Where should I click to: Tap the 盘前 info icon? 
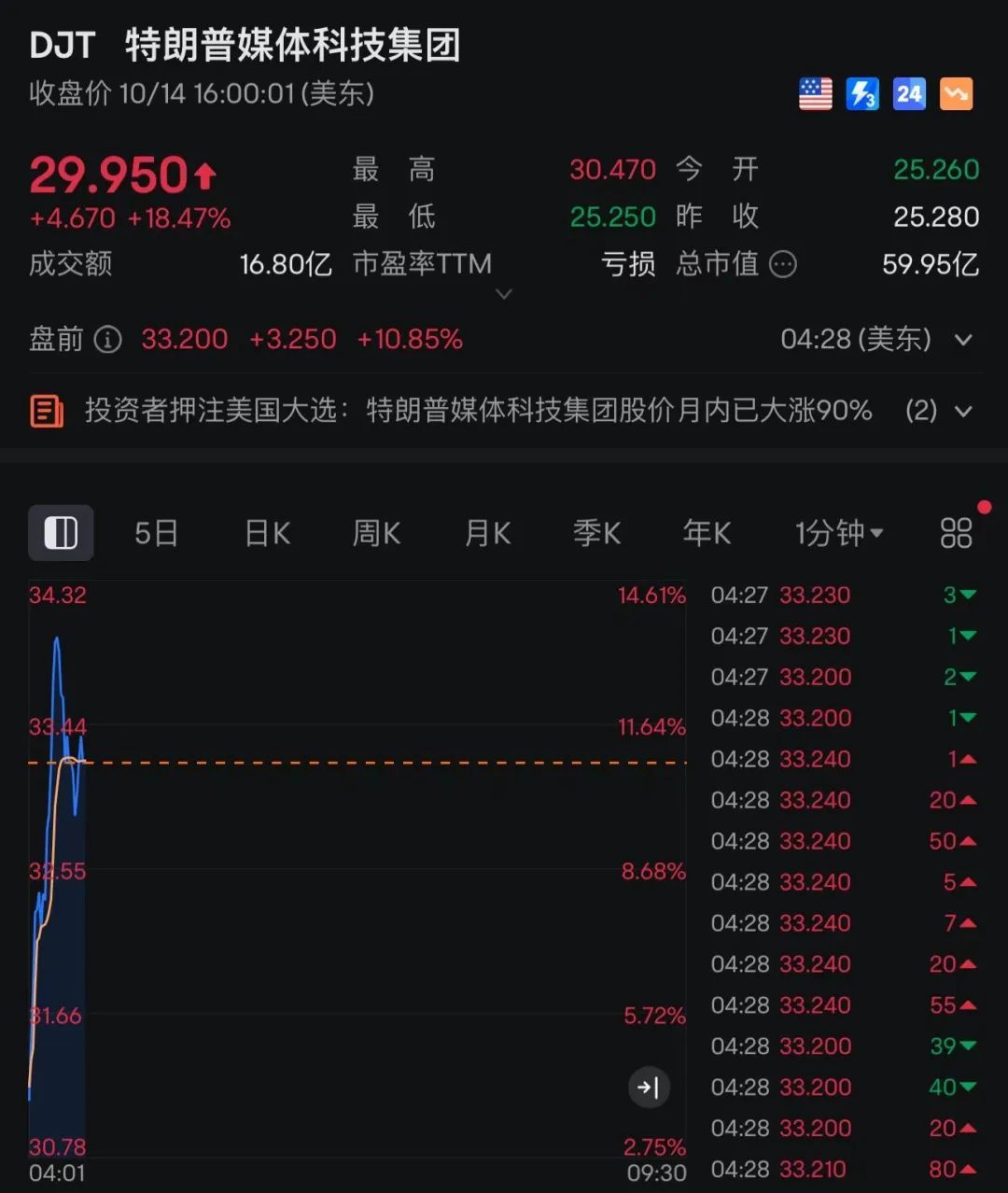[x=108, y=339]
